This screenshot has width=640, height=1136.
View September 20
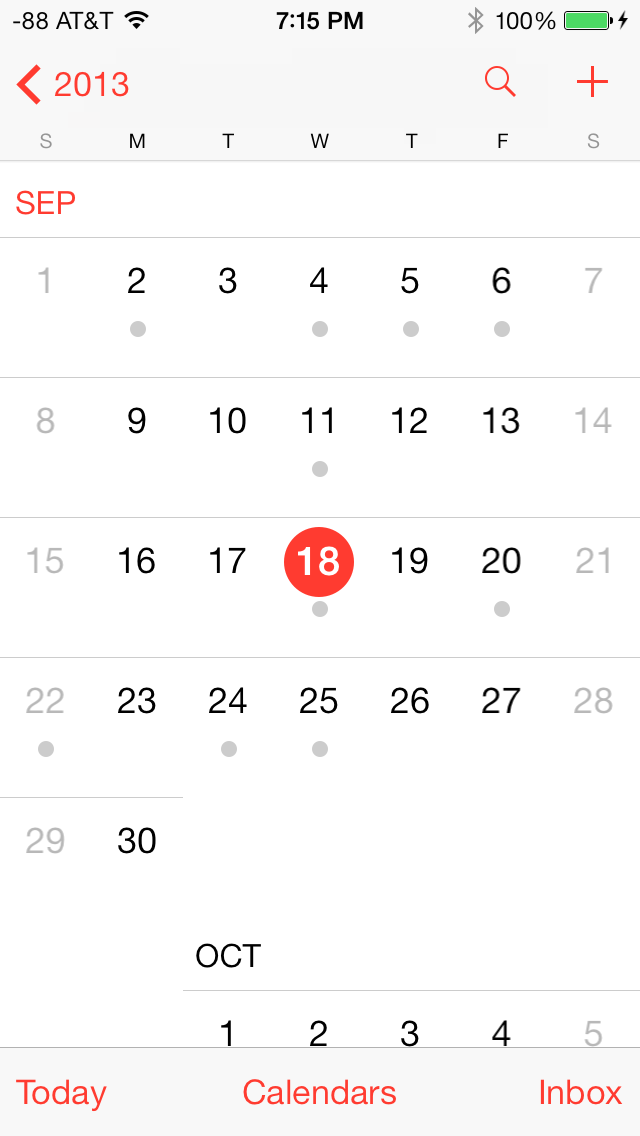coord(501,561)
